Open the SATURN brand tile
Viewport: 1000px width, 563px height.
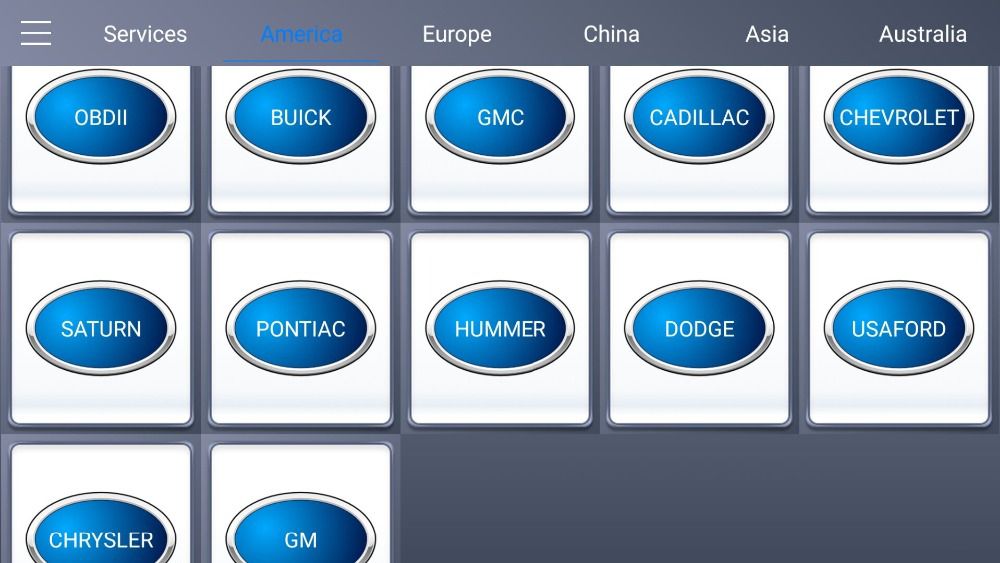(x=101, y=329)
